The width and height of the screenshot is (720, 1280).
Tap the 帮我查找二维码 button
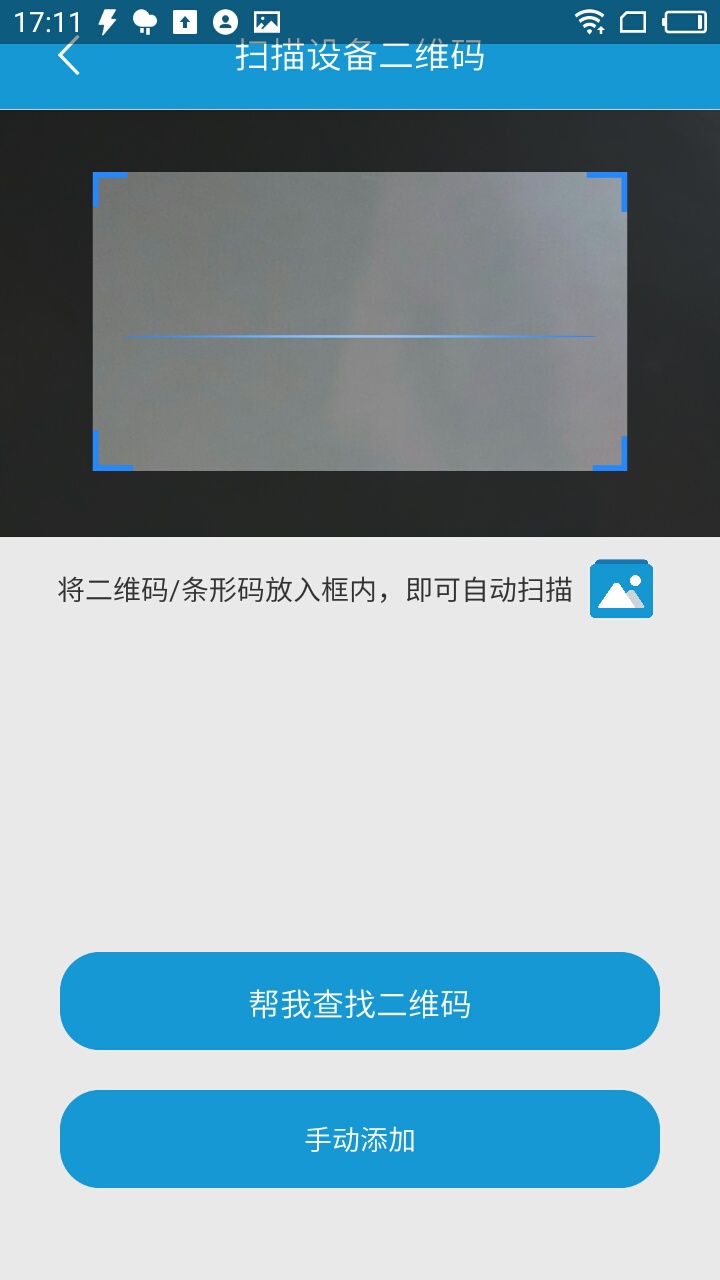click(x=360, y=1002)
